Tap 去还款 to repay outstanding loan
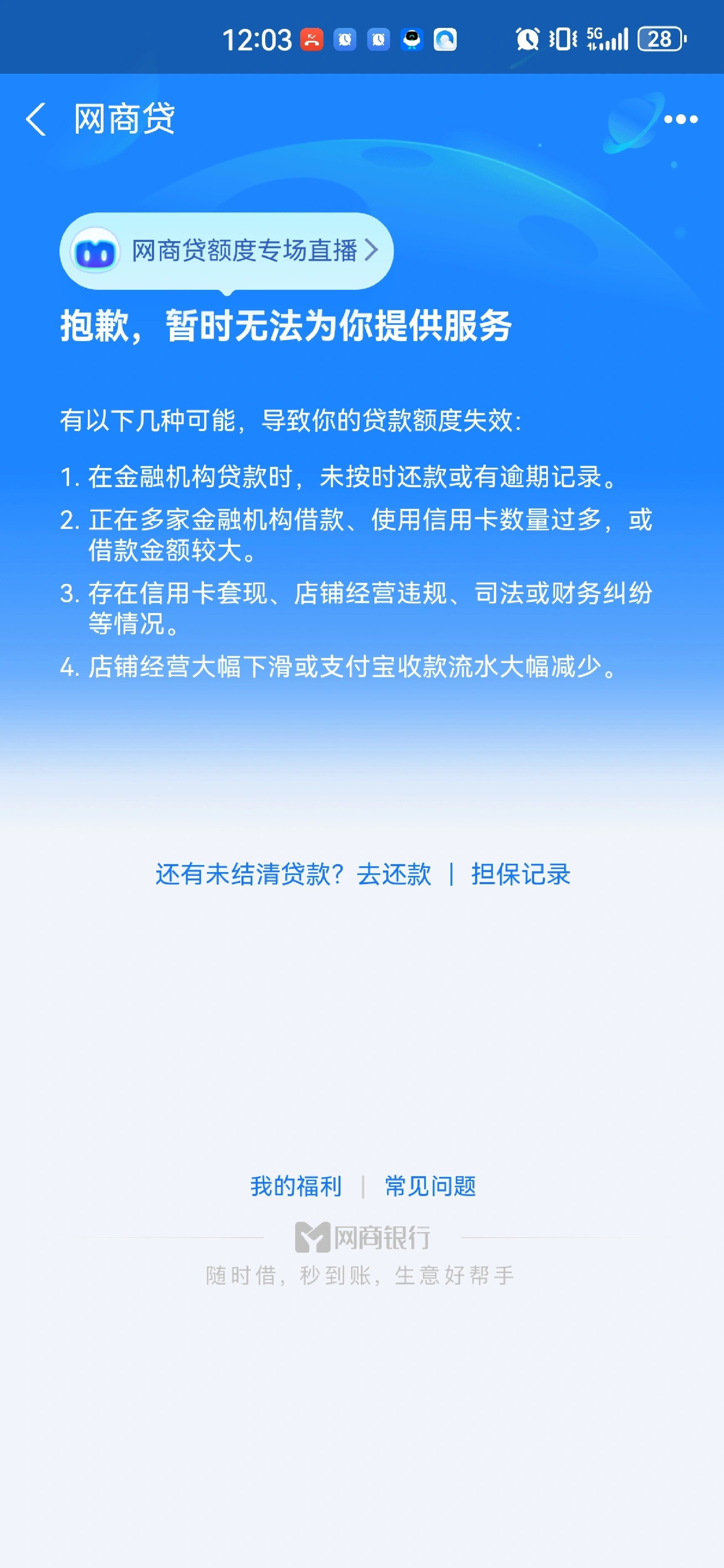The image size is (724, 1568). click(x=394, y=874)
